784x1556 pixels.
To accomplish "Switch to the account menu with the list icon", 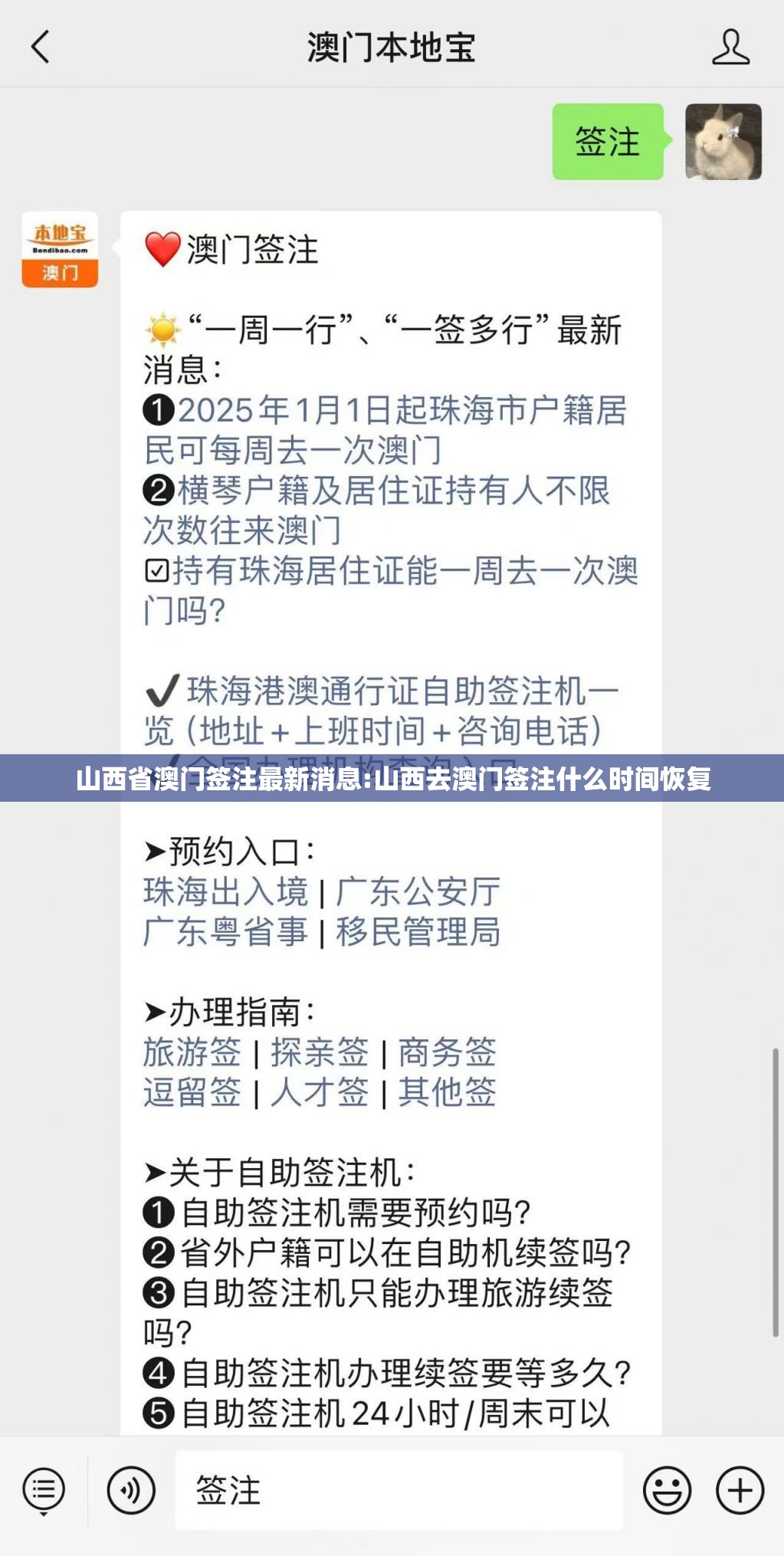I will coord(44,1491).
